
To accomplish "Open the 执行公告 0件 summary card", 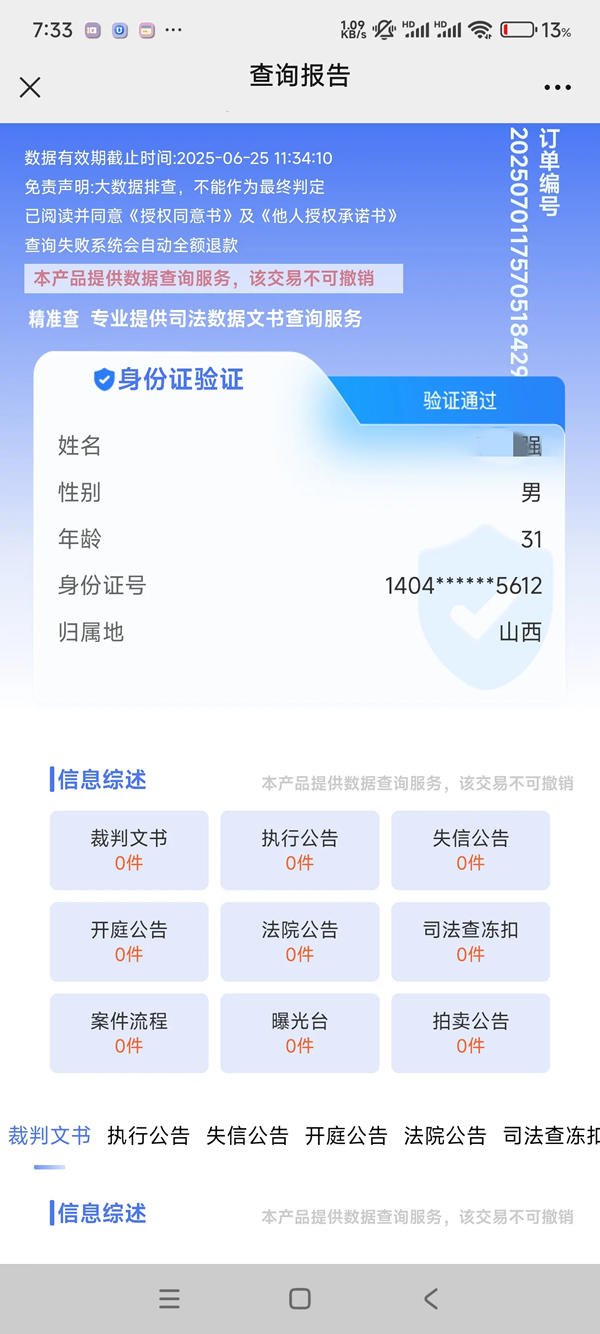I will [300, 850].
